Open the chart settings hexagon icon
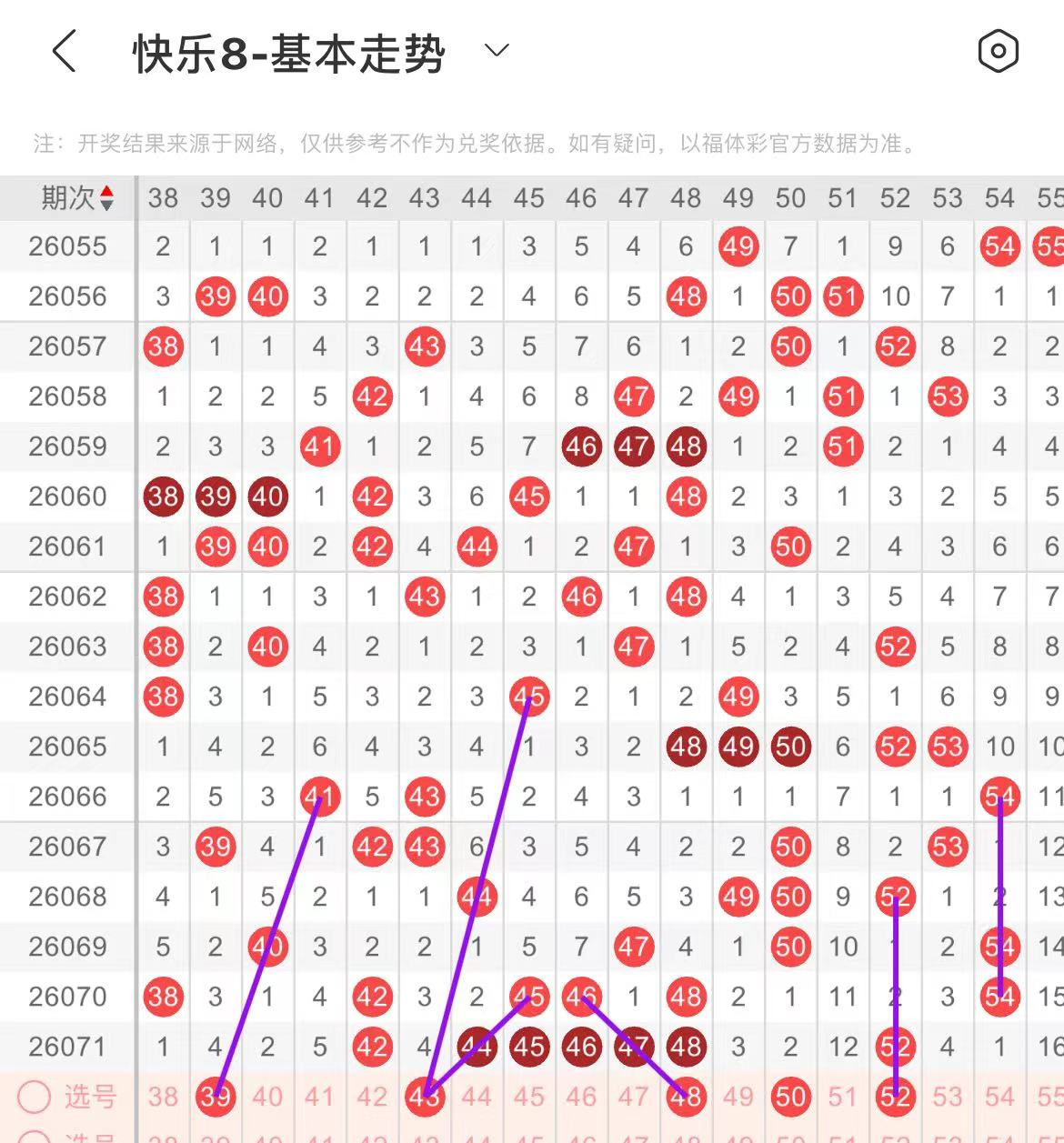1064x1143 pixels. pos(998,51)
